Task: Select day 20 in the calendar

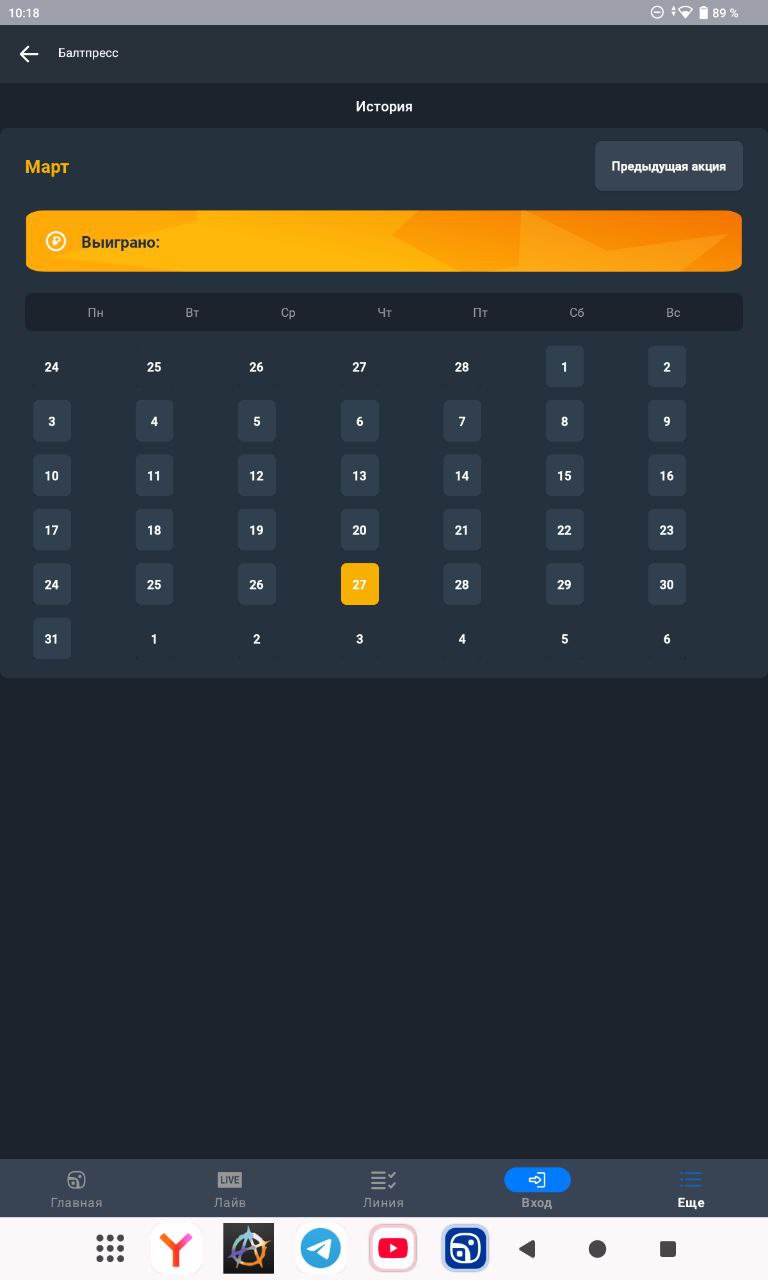Action: click(x=360, y=530)
